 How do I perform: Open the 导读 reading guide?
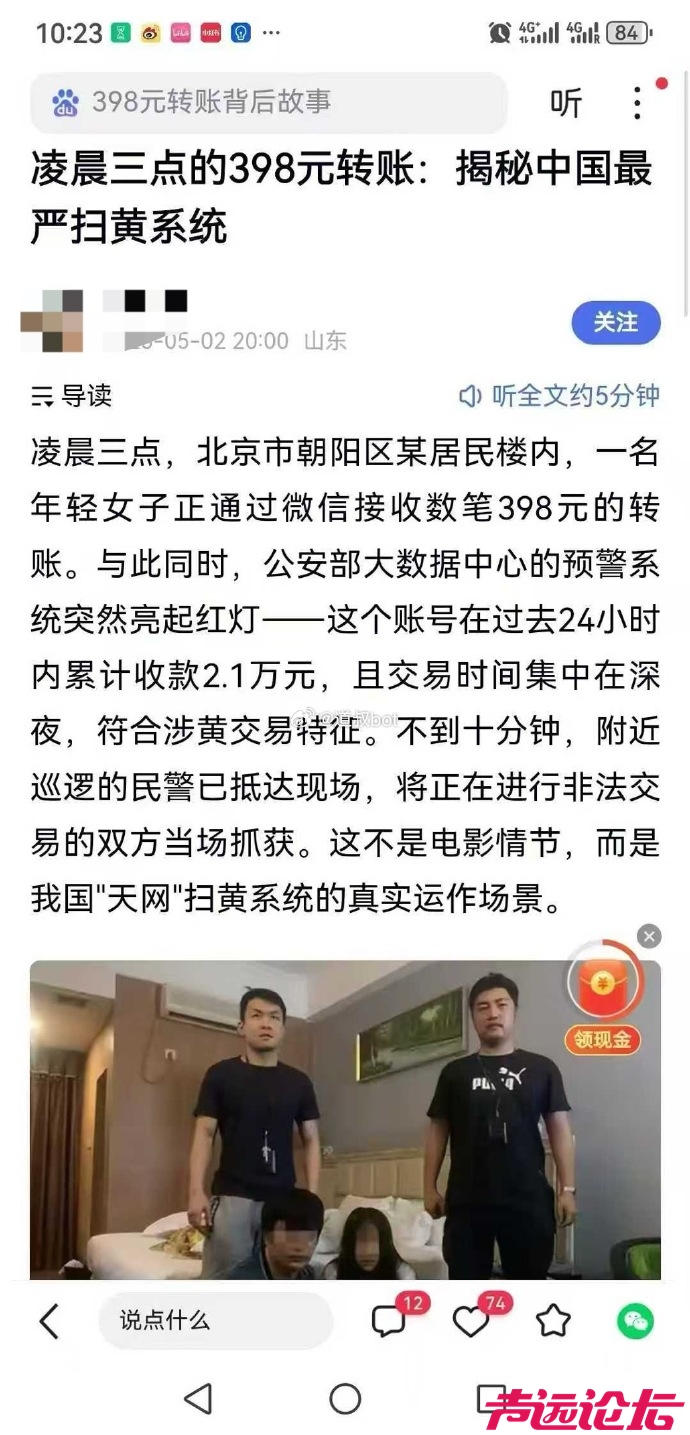click(72, 396)
